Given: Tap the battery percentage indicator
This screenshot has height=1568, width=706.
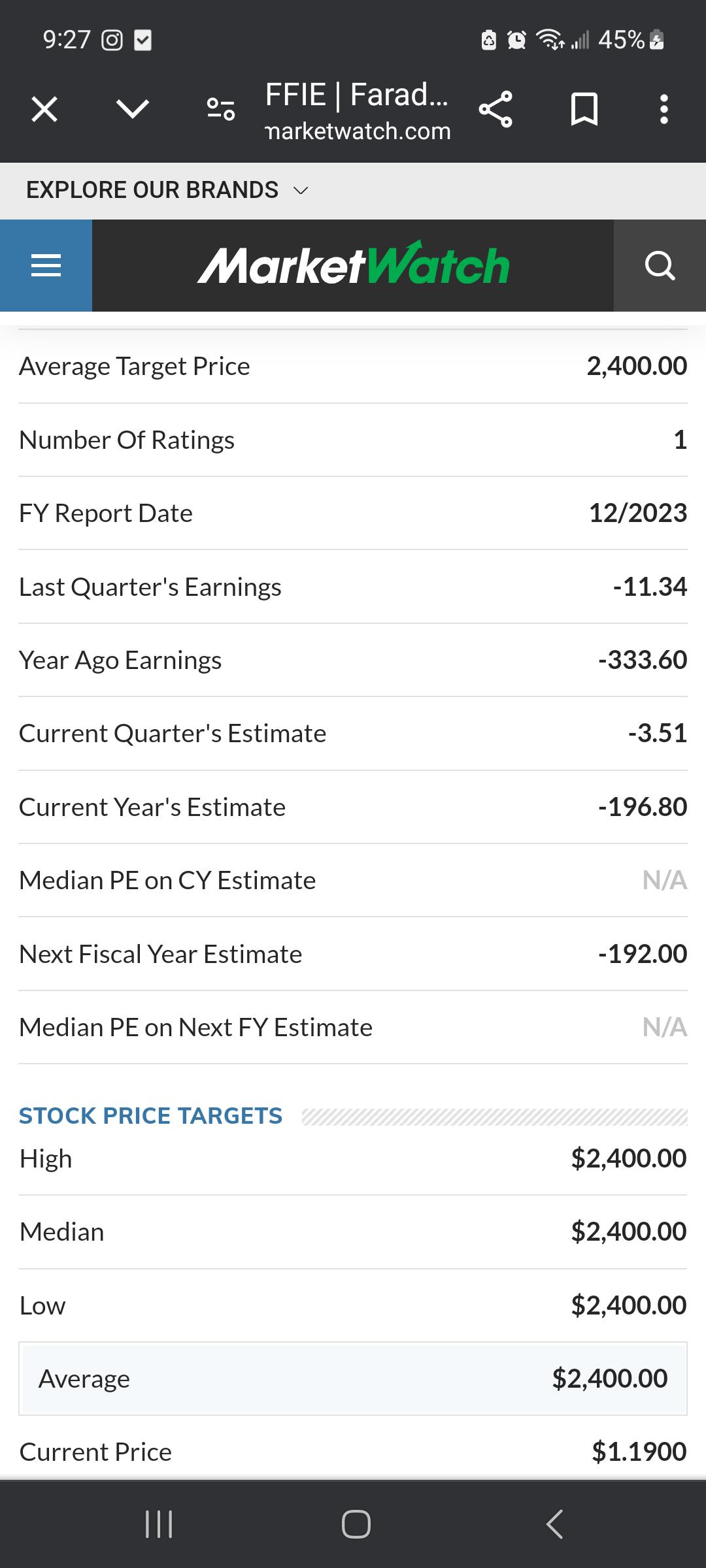Looking at the screenshot, I should point(622,40).
